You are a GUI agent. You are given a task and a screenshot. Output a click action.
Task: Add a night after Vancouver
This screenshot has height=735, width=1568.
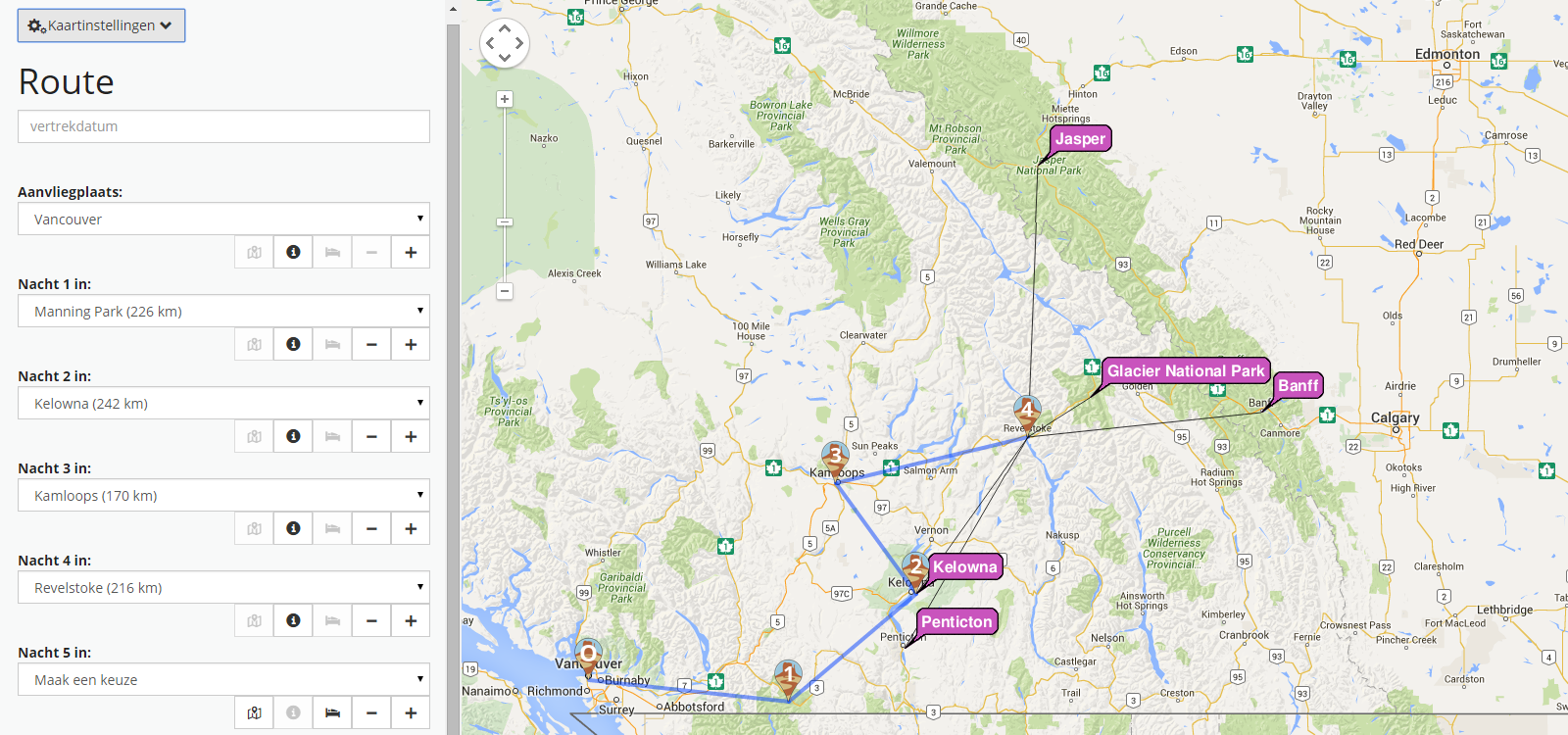pyautogui.click(x=411, y=252)
